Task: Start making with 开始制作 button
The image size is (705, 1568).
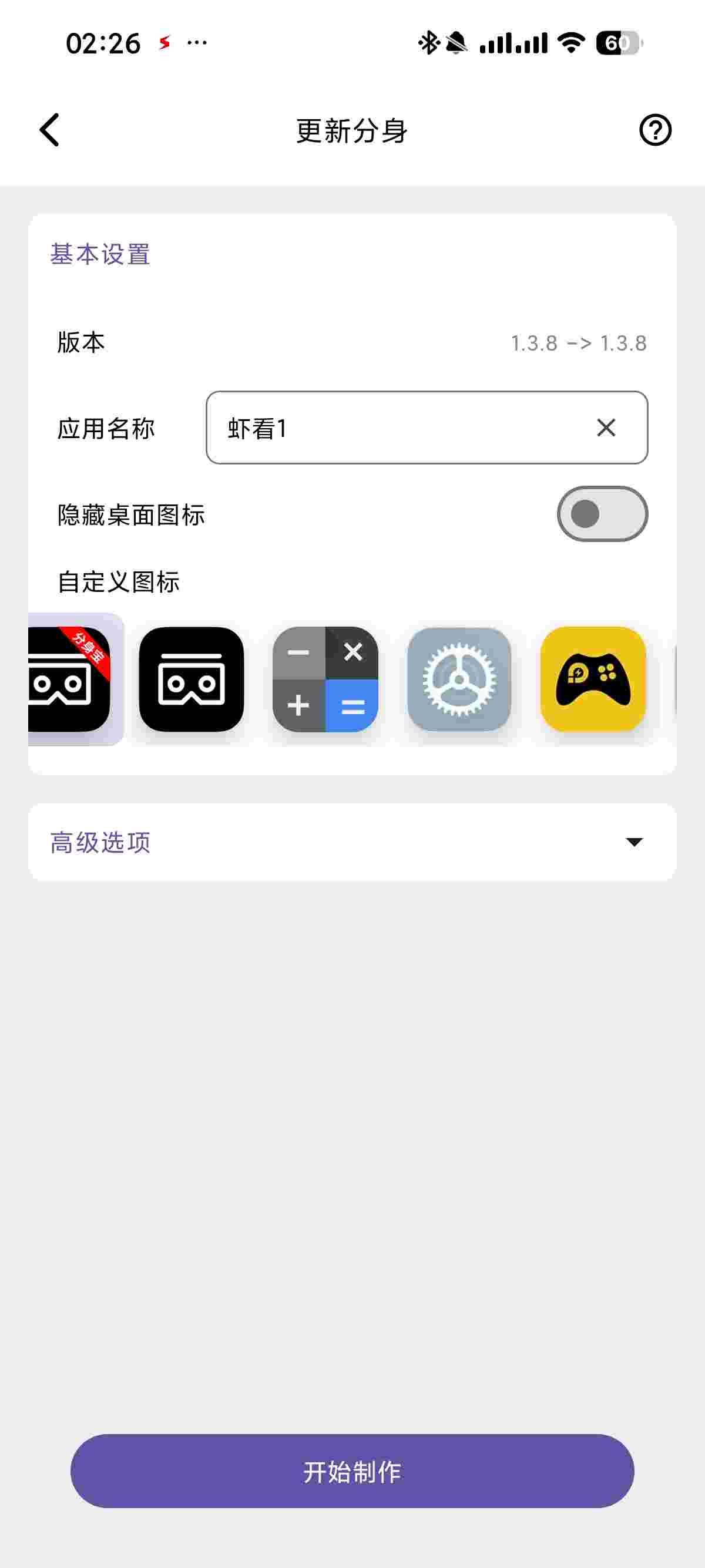Action: 352,1471
